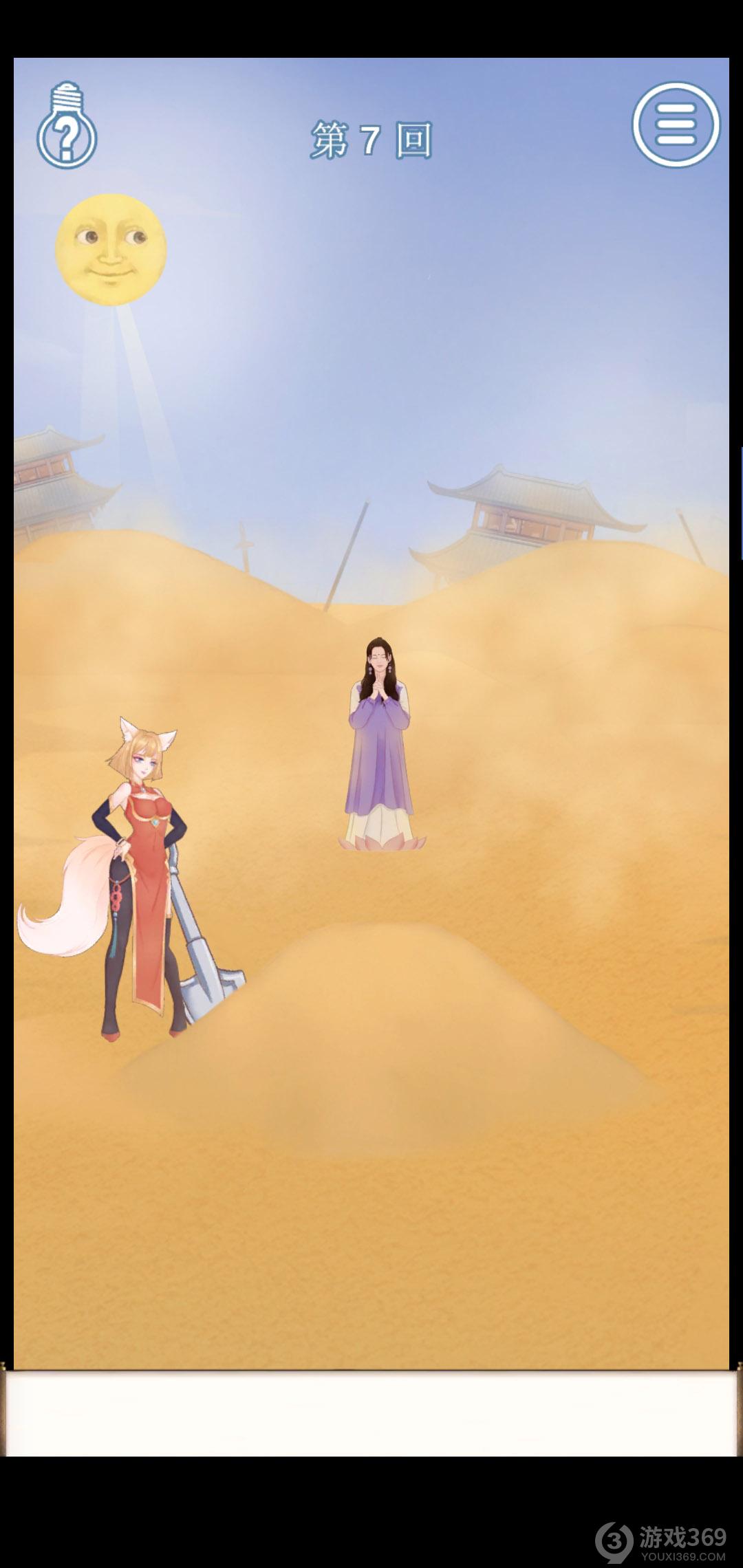Open the hamburger menu

click(676, 125)
